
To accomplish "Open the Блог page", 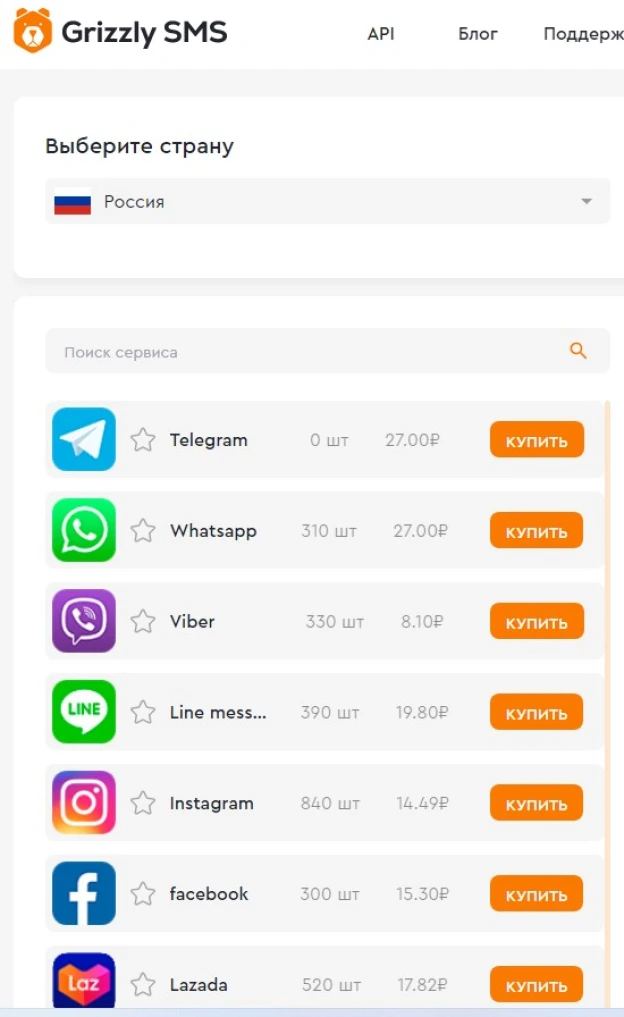I will [x=477, y=34].
